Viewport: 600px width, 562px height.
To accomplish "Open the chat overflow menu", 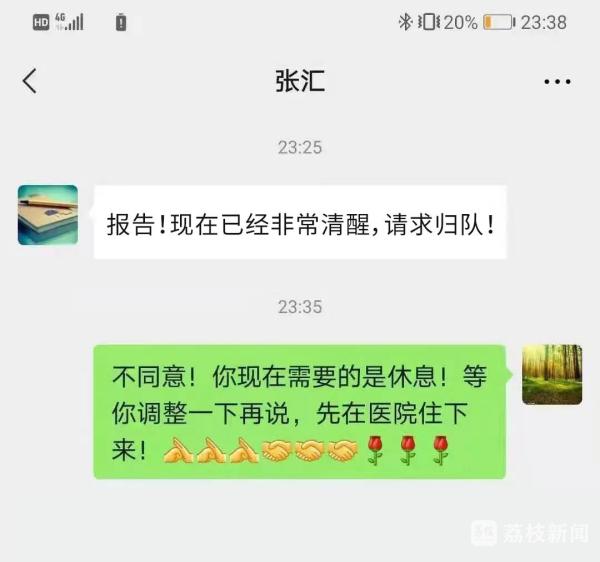I will point(557,81).
